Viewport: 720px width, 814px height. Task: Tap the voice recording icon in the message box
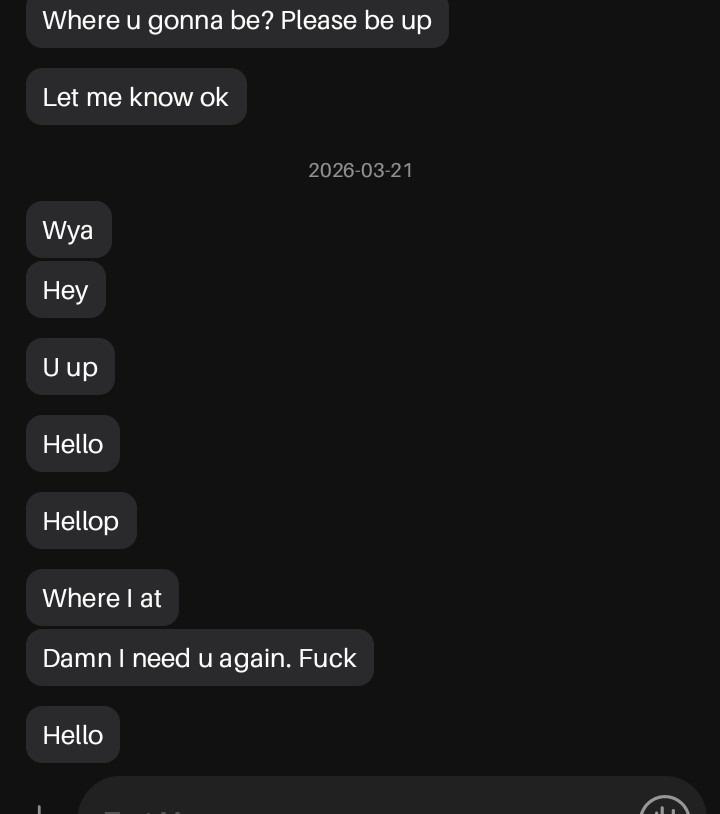(x=664, y=805)
